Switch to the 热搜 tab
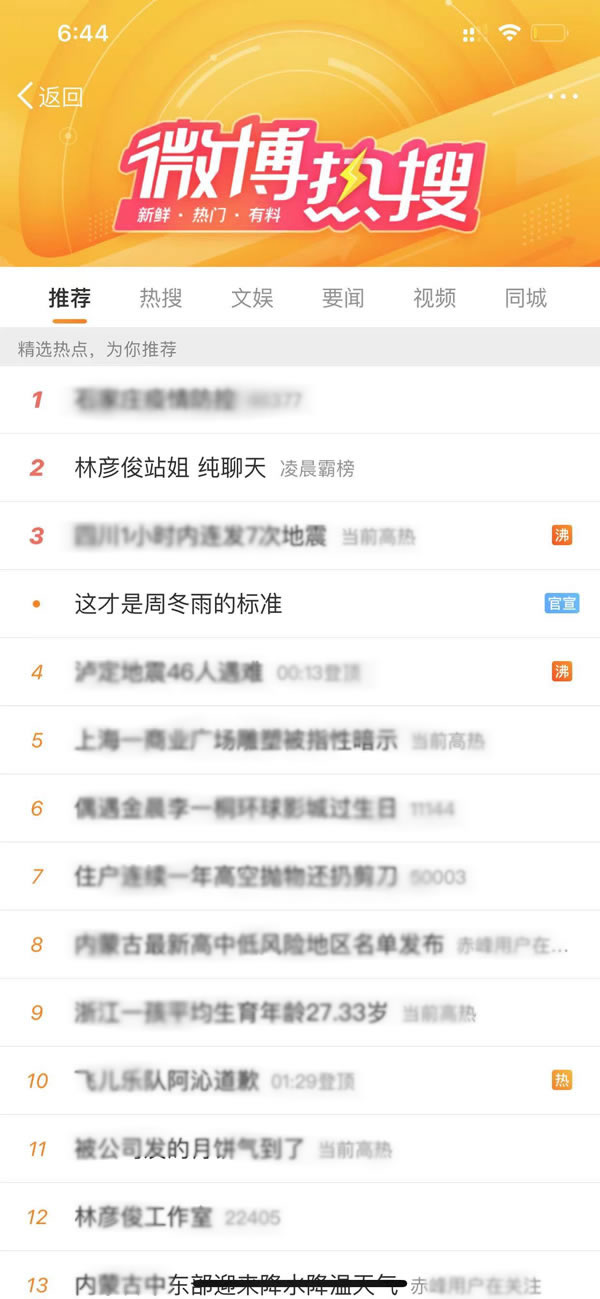600x1299 pixels. 161,298
